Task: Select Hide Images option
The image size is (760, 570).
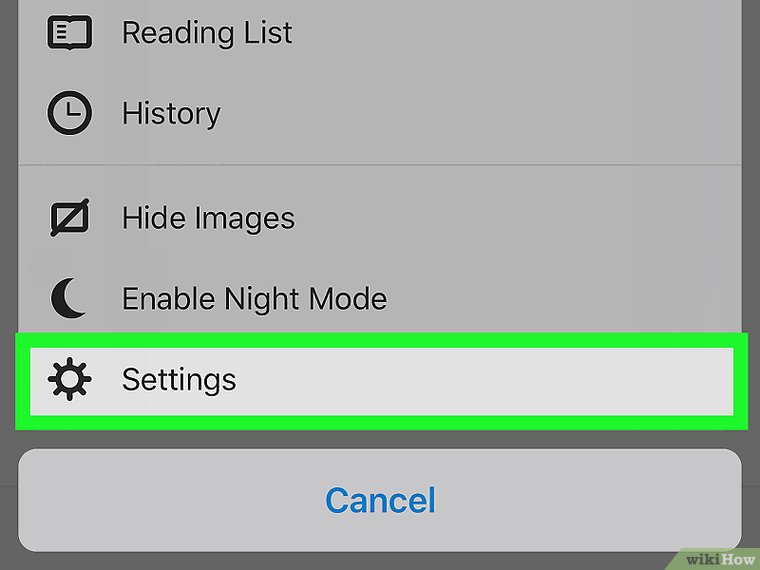Action: coord(208,218)
